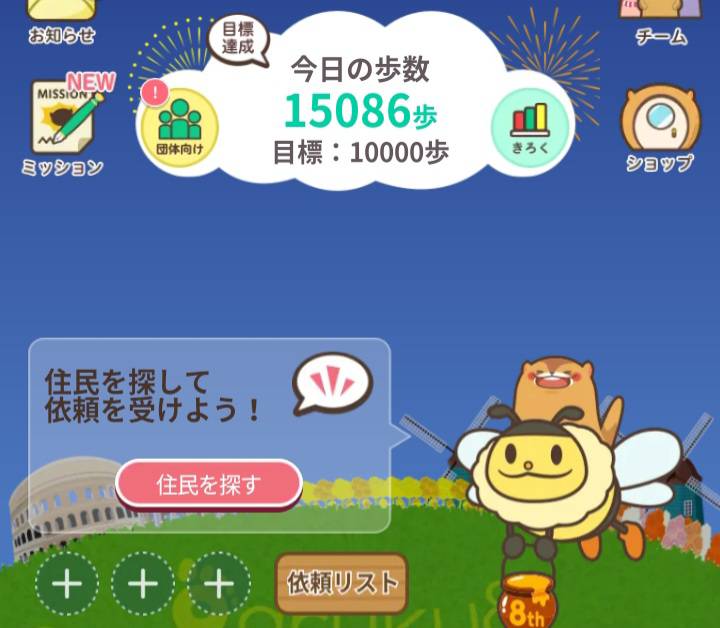Tap the 住民を探す button
This screenshot has height=628, width=720.
(x=209, y=485)
